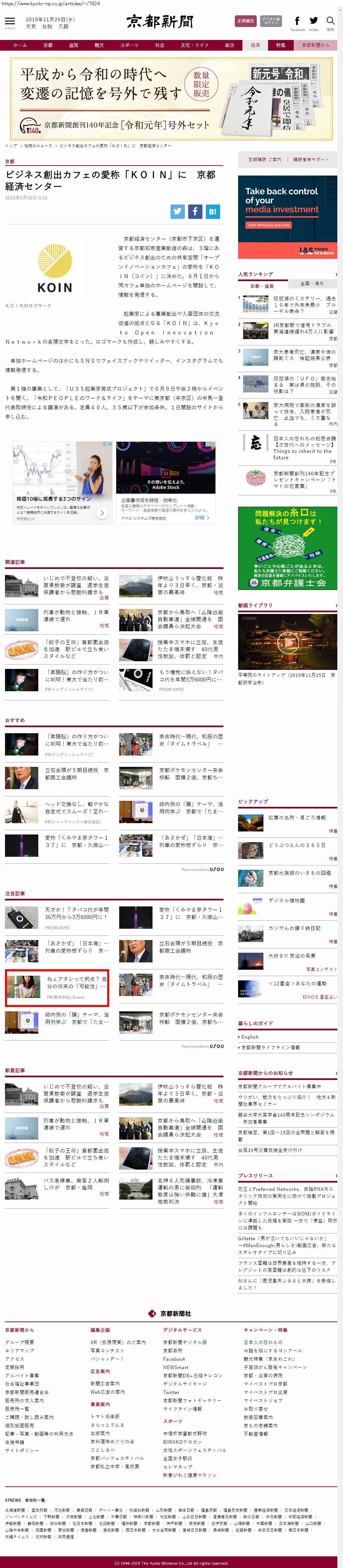
Task: Switch ranking to the 全国・海外 tab
Action: 312,283
